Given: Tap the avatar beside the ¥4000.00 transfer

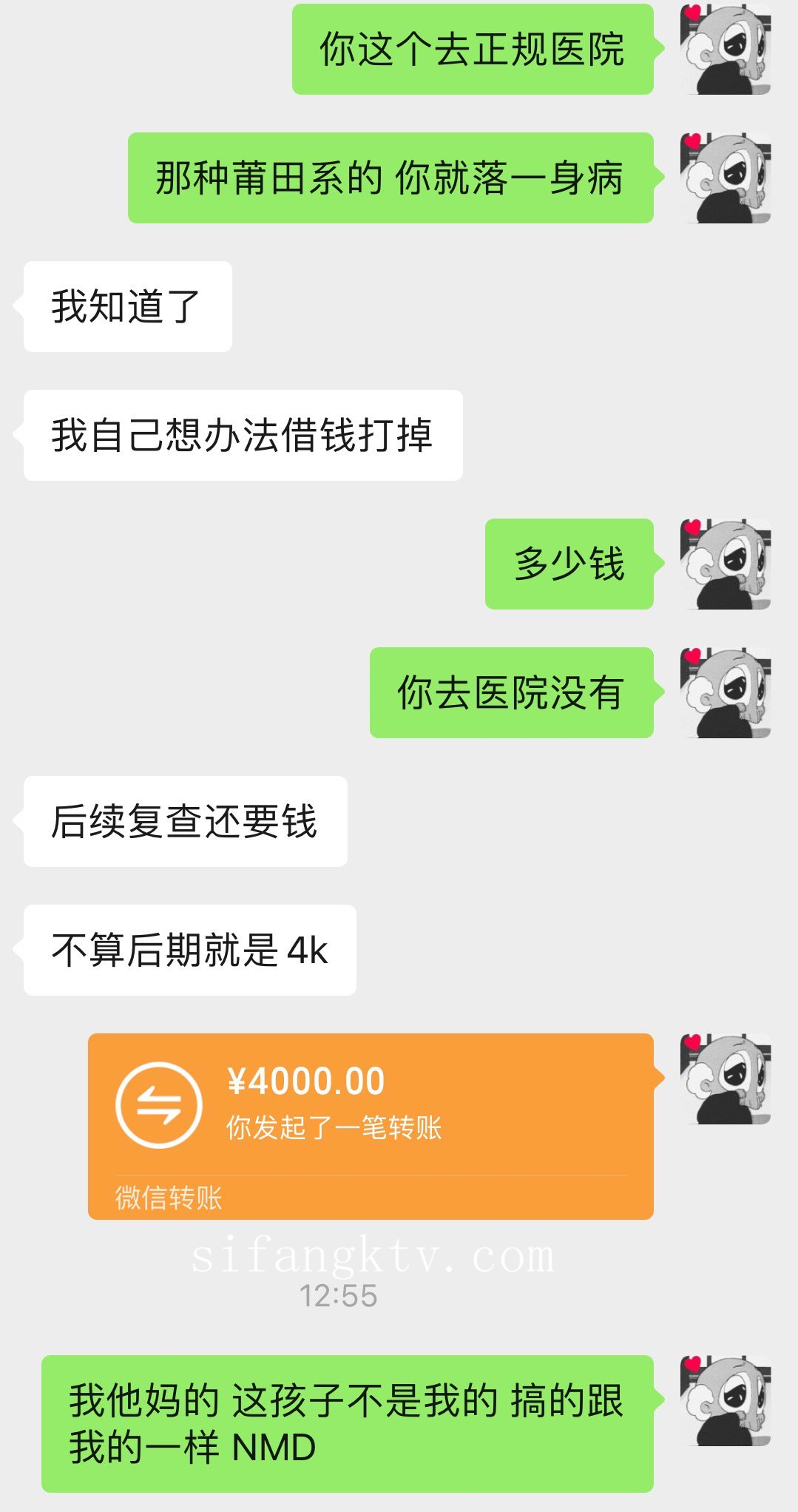Looking at the screenshot, I should click(x=725, y=1079).
